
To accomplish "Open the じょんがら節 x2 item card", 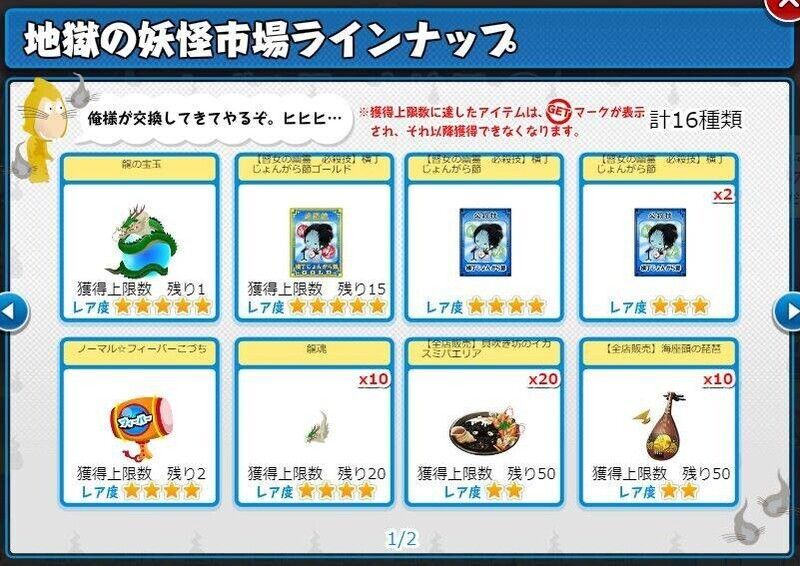I will [x=658, y=237].
